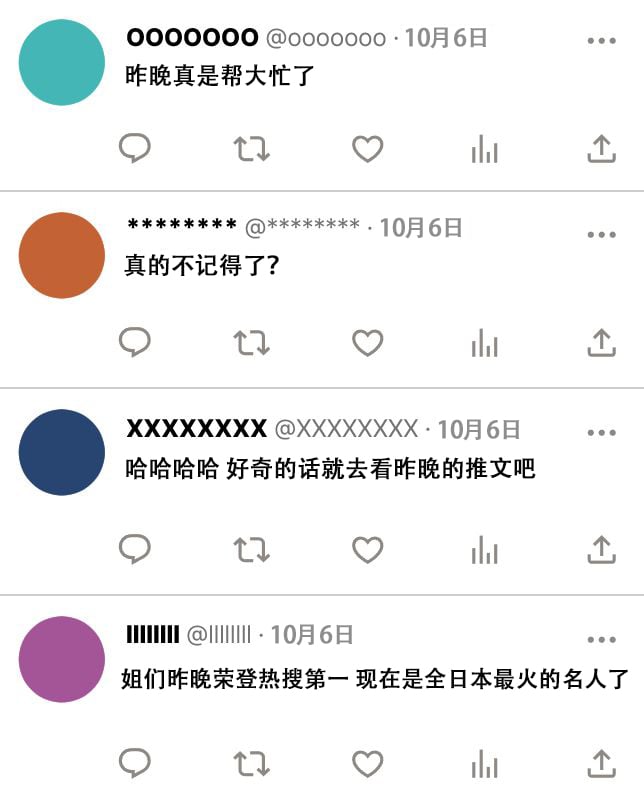This screenshot has height=803, width=644.
Task: Open the more options on the 真的不记得了? tweet
Action: point(601,234)
